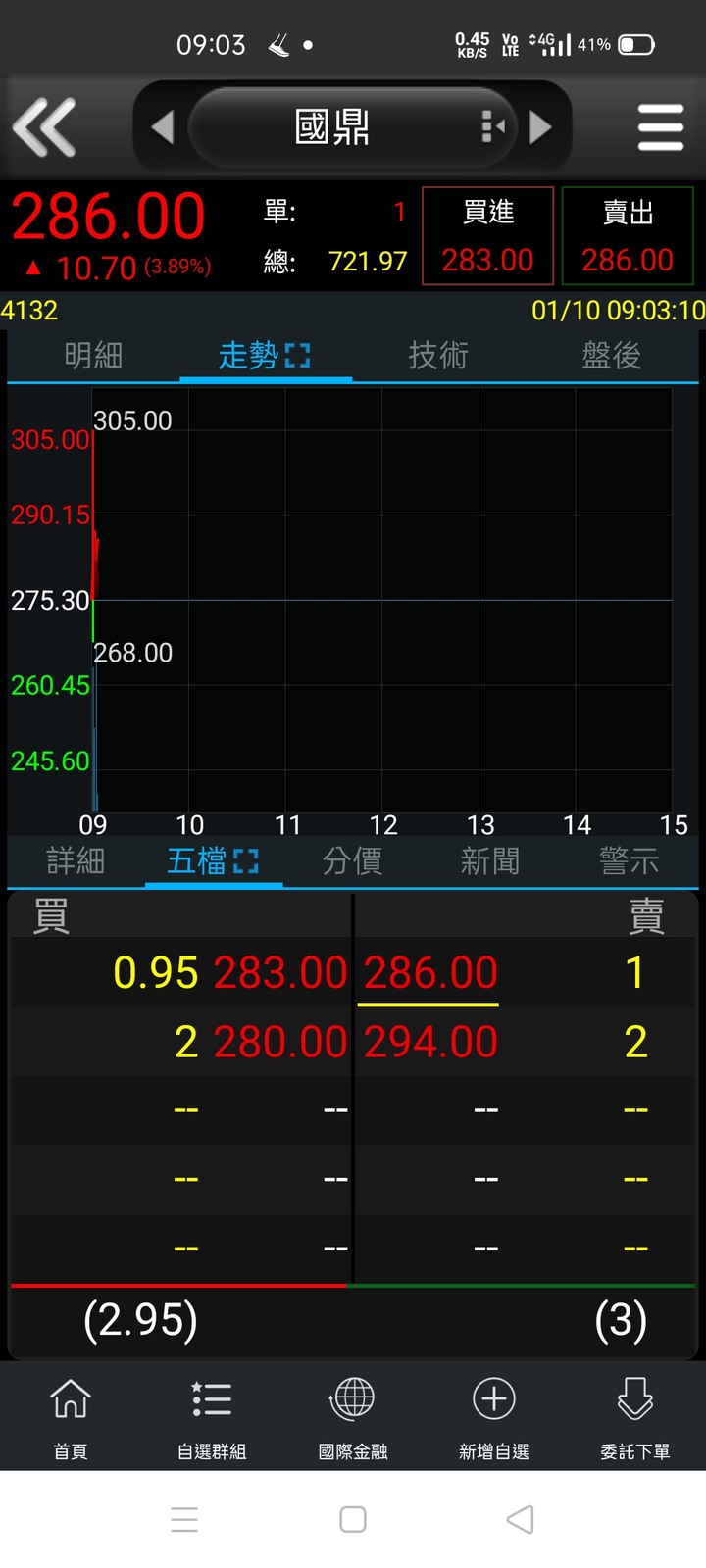Tap the 賣出 sell button

click(x=628, y=236)
